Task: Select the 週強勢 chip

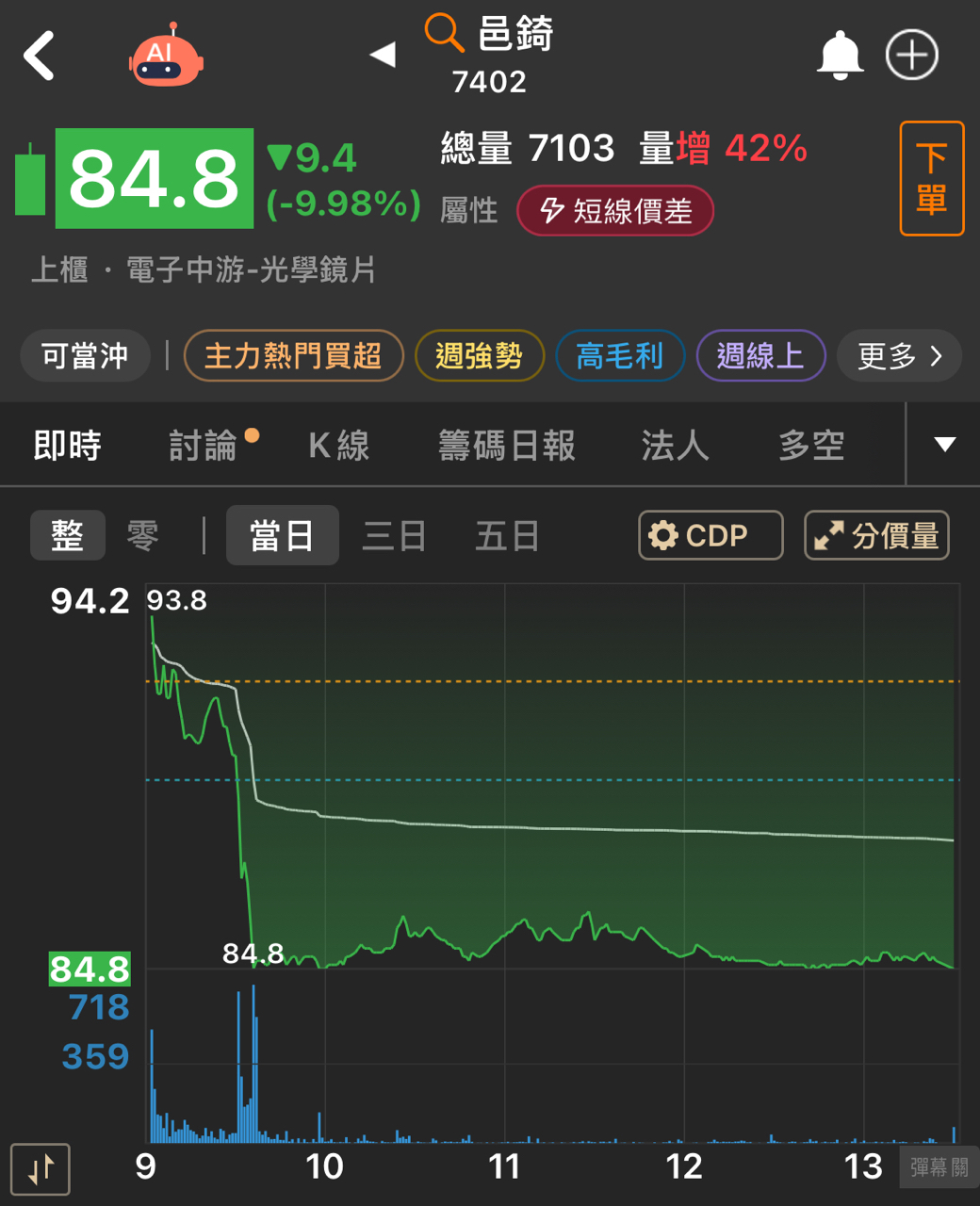Action: (479, 356)
